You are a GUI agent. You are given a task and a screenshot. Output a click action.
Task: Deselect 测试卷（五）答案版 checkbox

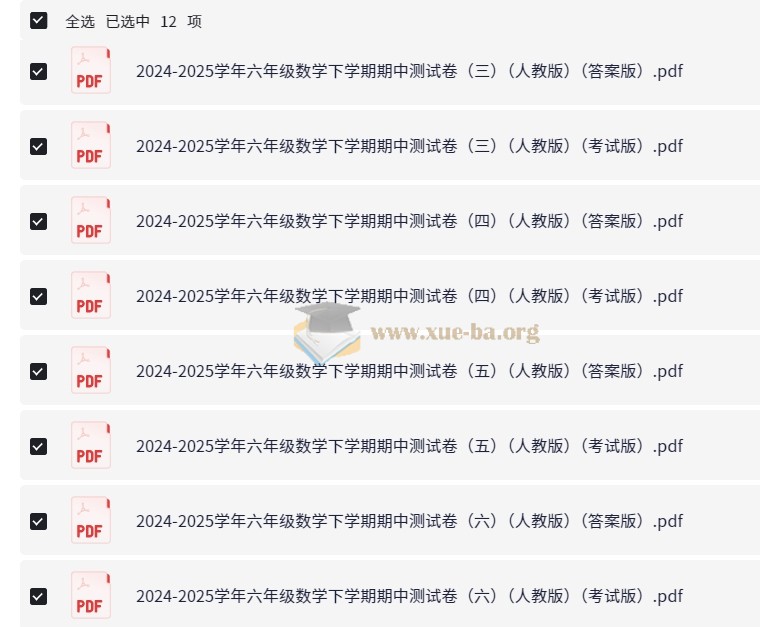(x=38, y=371)
